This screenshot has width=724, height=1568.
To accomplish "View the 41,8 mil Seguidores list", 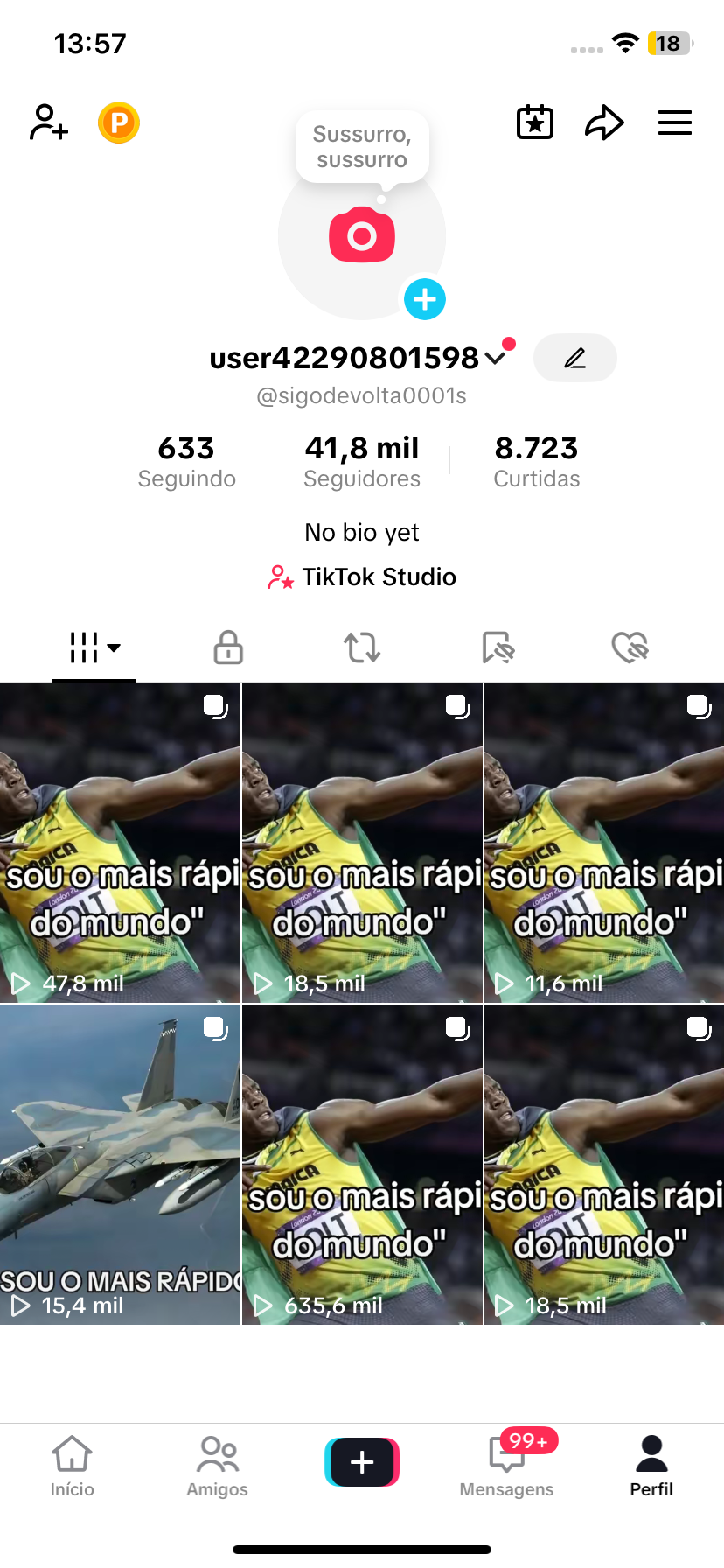I will pos(361,462).
